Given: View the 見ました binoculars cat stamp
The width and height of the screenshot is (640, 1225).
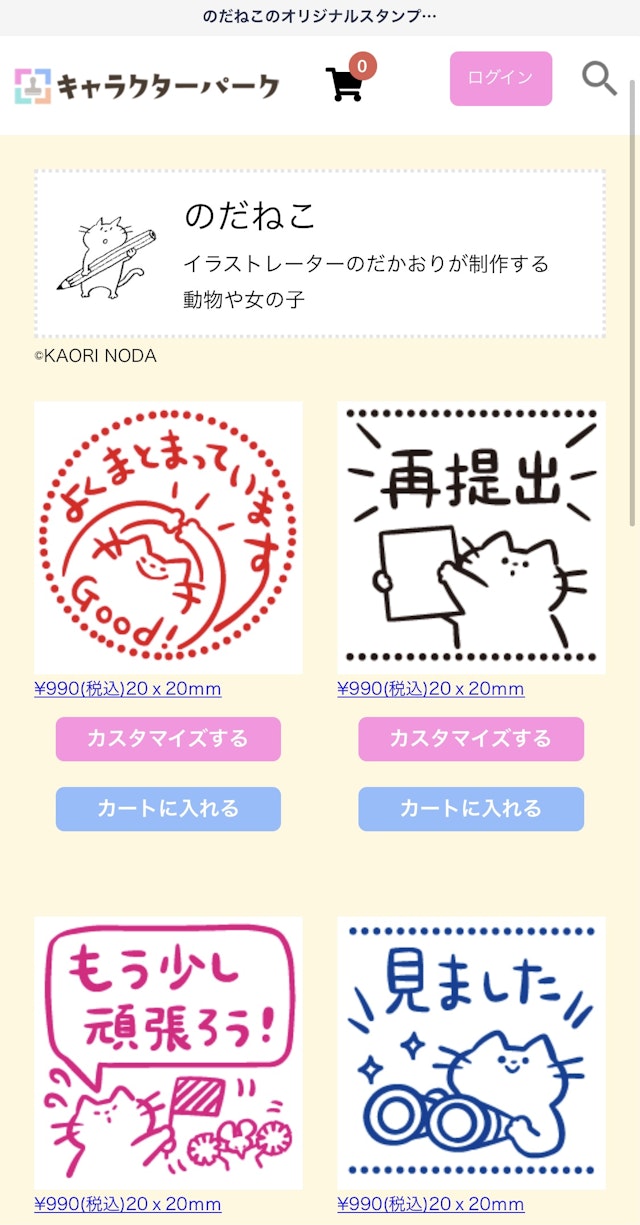Looking at the screenshot, I should [471, 1052].
